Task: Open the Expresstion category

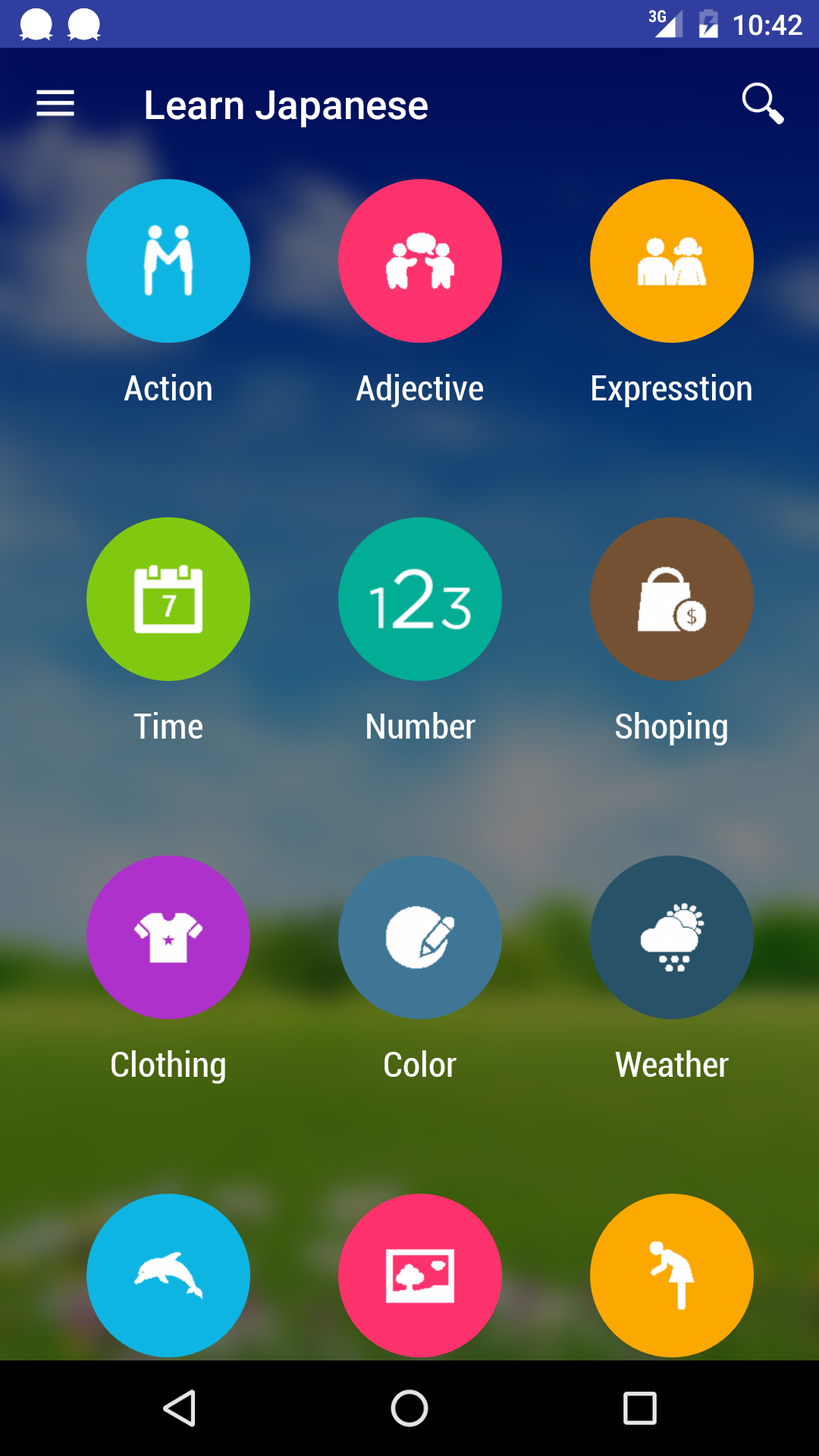Action: 672,261
